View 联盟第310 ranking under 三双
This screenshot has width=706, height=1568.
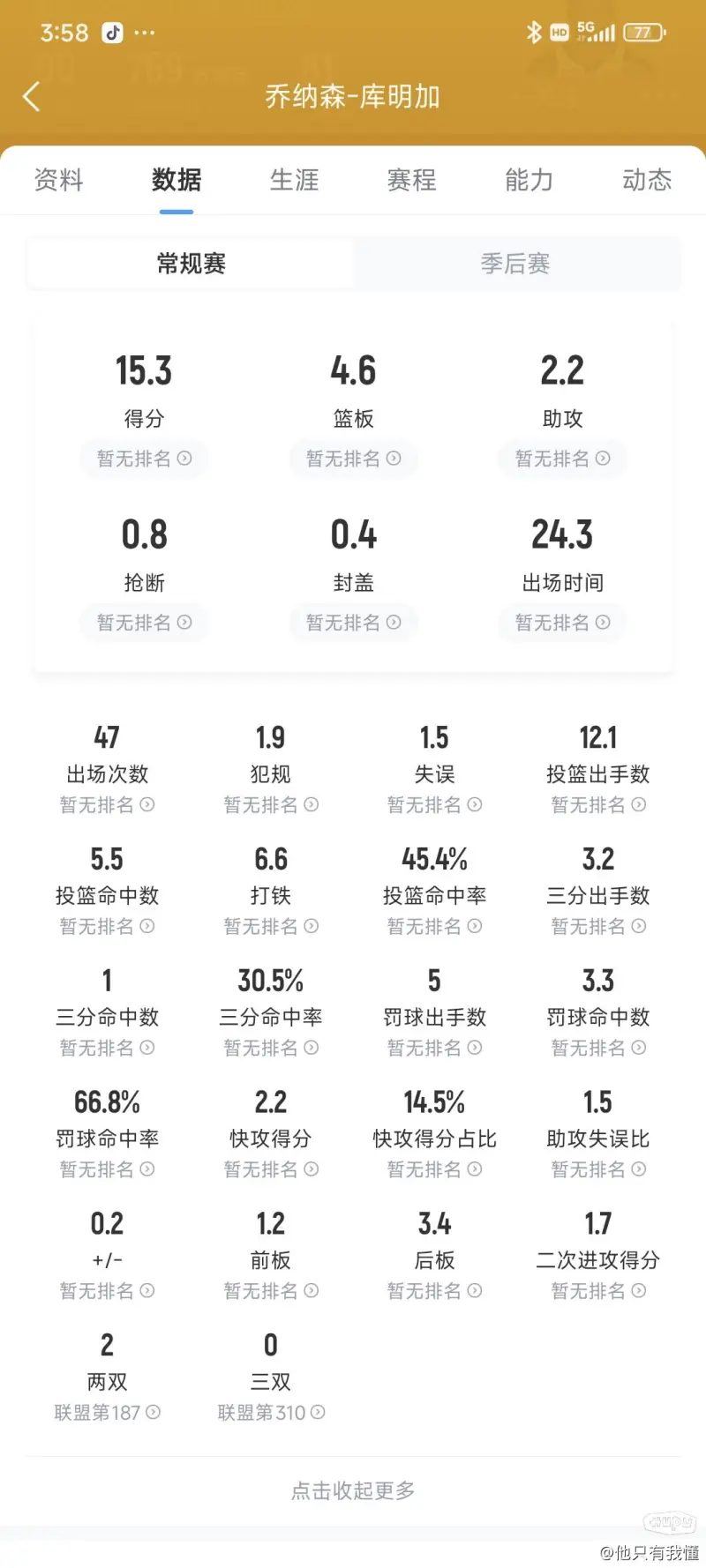[271, 1413]
